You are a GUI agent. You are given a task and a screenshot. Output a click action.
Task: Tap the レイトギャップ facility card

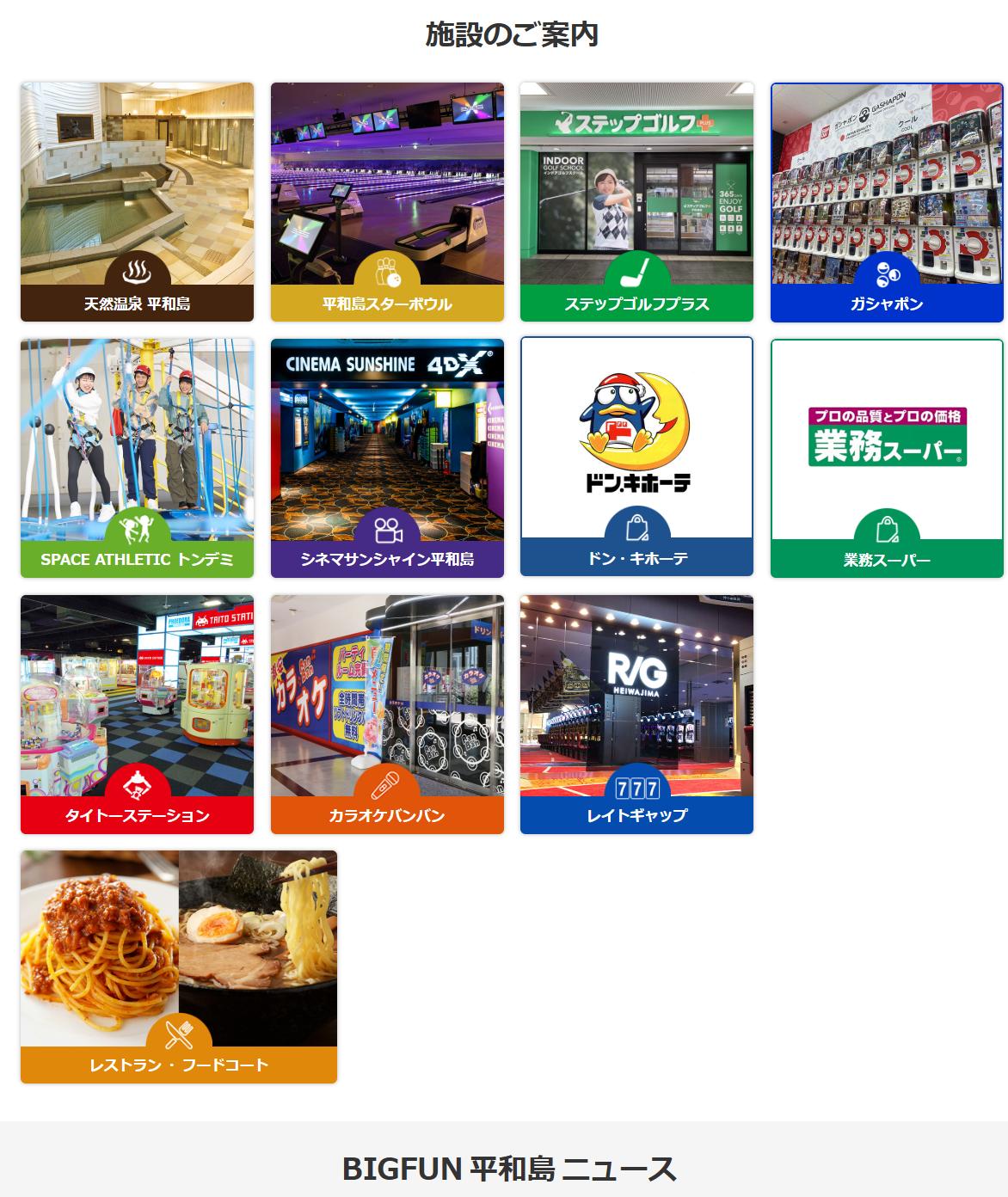[636, 714]
